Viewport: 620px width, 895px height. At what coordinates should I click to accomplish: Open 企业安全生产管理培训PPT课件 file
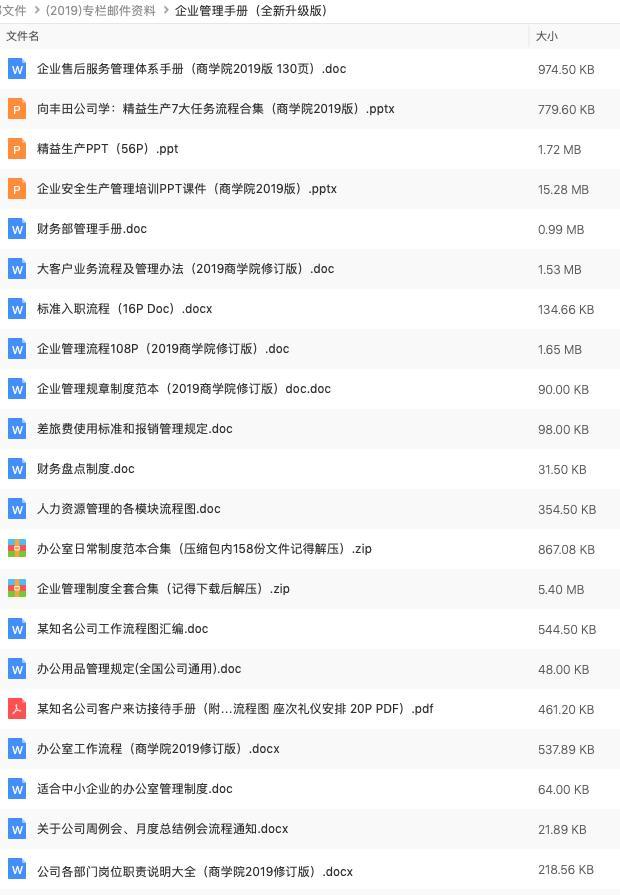click(x=186, y=189)
